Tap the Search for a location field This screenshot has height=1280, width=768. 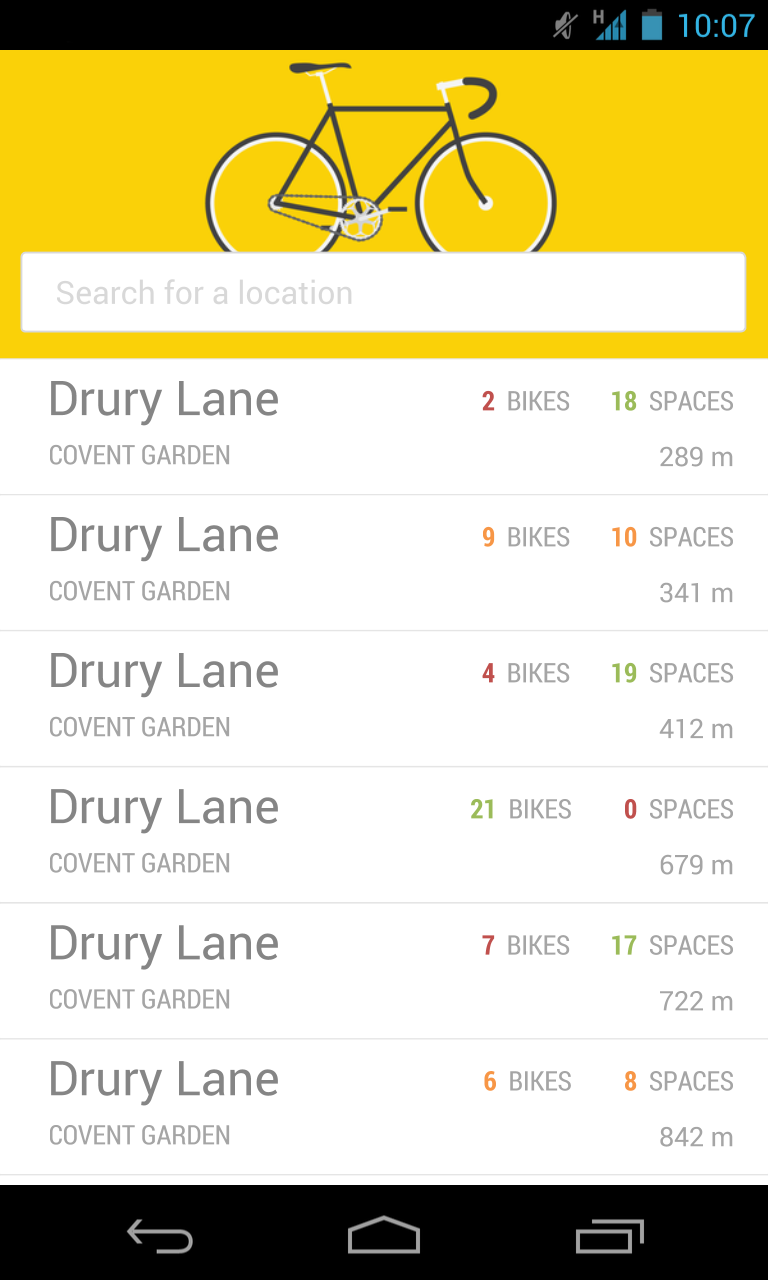[383, 292]
